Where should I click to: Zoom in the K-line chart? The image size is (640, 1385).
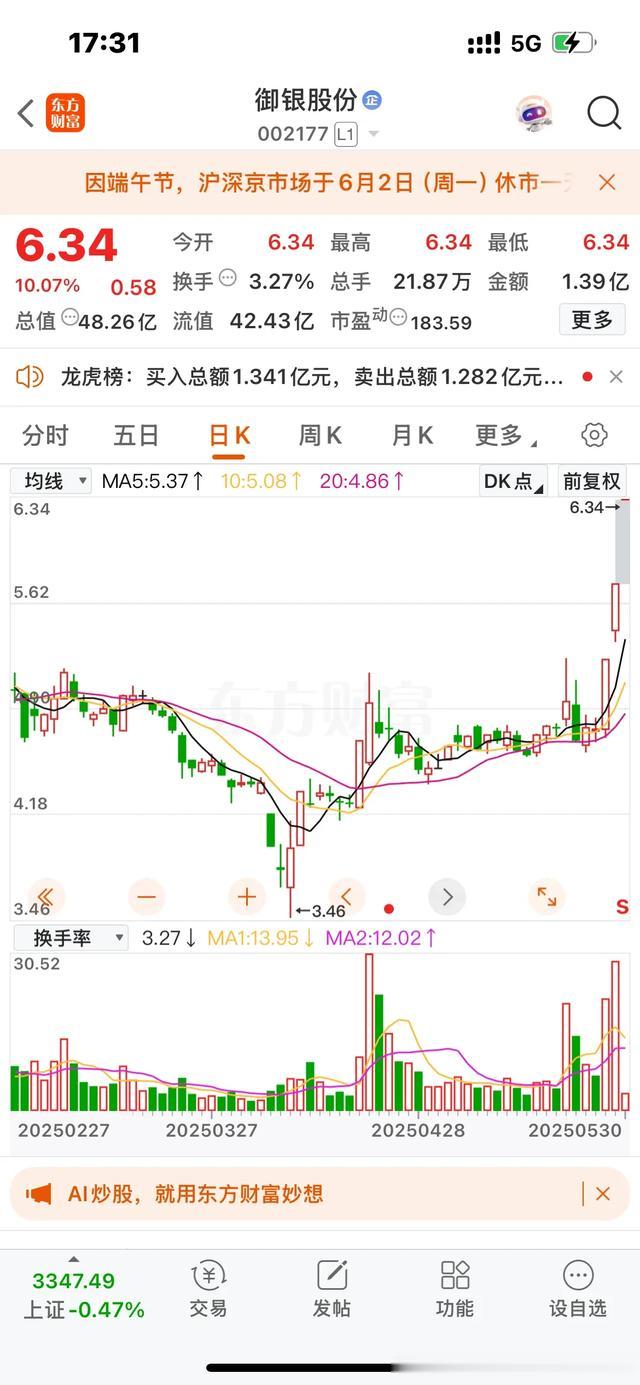tap(247, 897)
